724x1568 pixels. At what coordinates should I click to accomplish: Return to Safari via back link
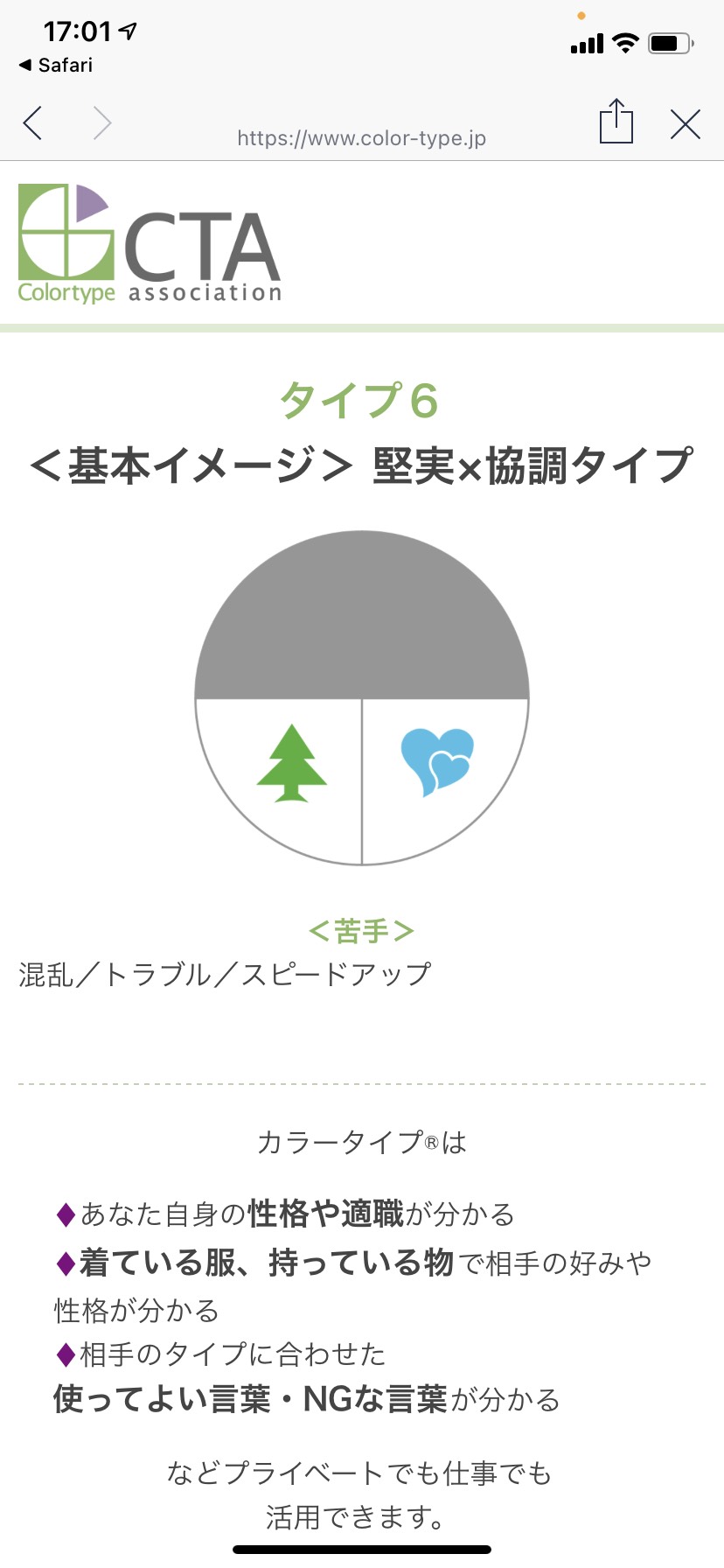click(x=55, y=65)
